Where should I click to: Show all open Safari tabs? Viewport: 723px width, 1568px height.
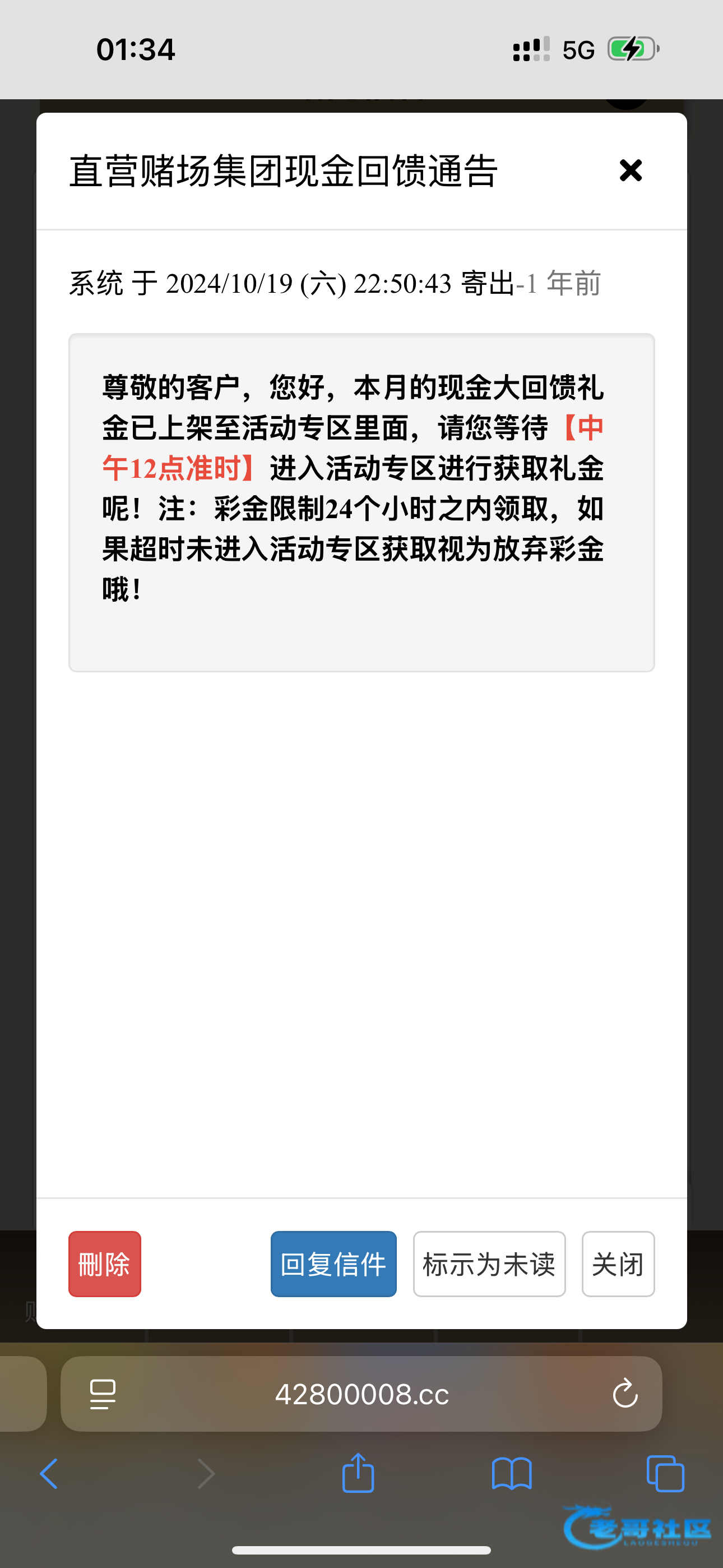[666, 1474]
